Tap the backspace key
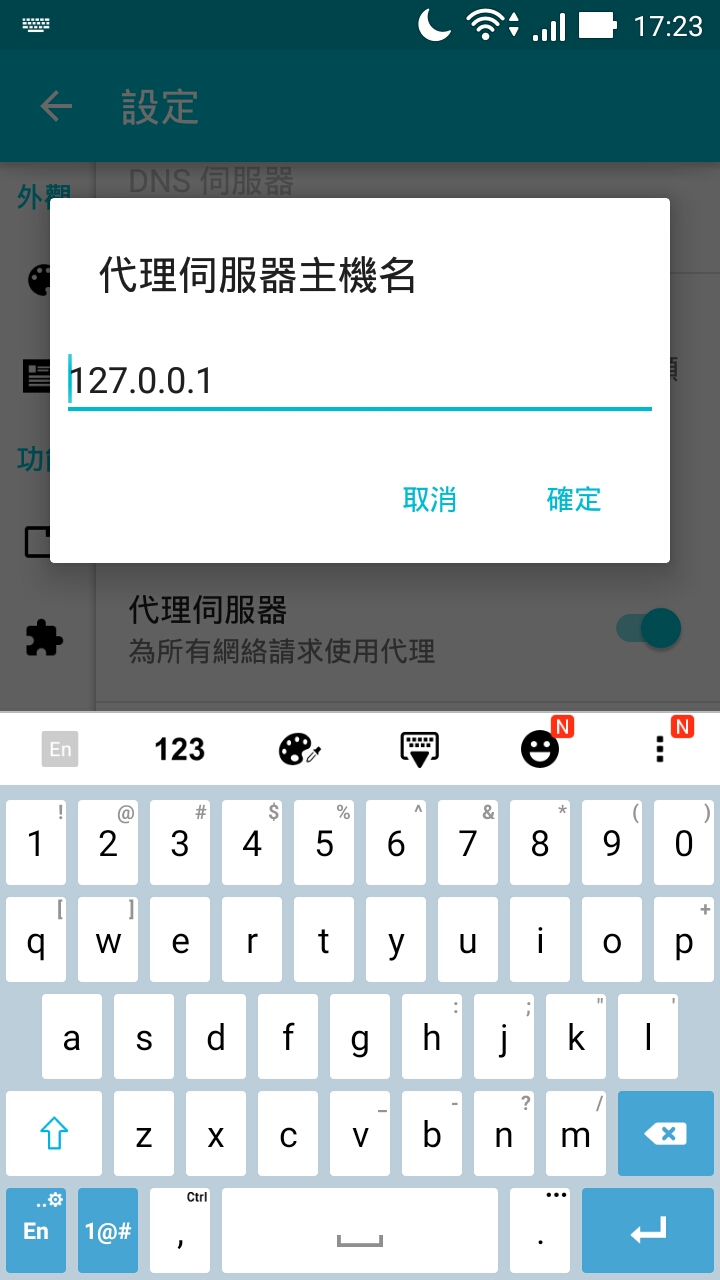The image size is (720, 1280). click(665, 1133)
